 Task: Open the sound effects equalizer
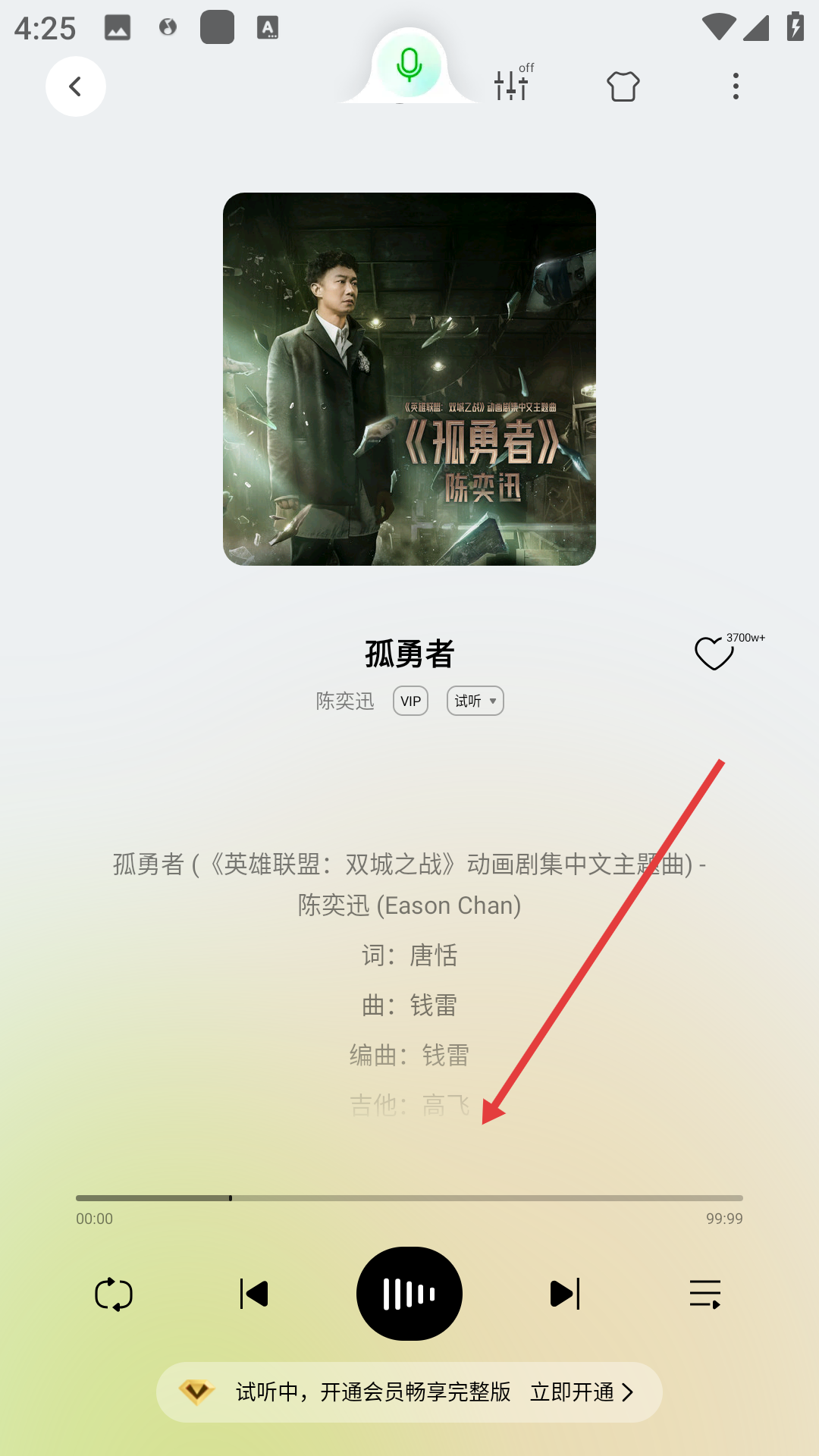point(512,84)
